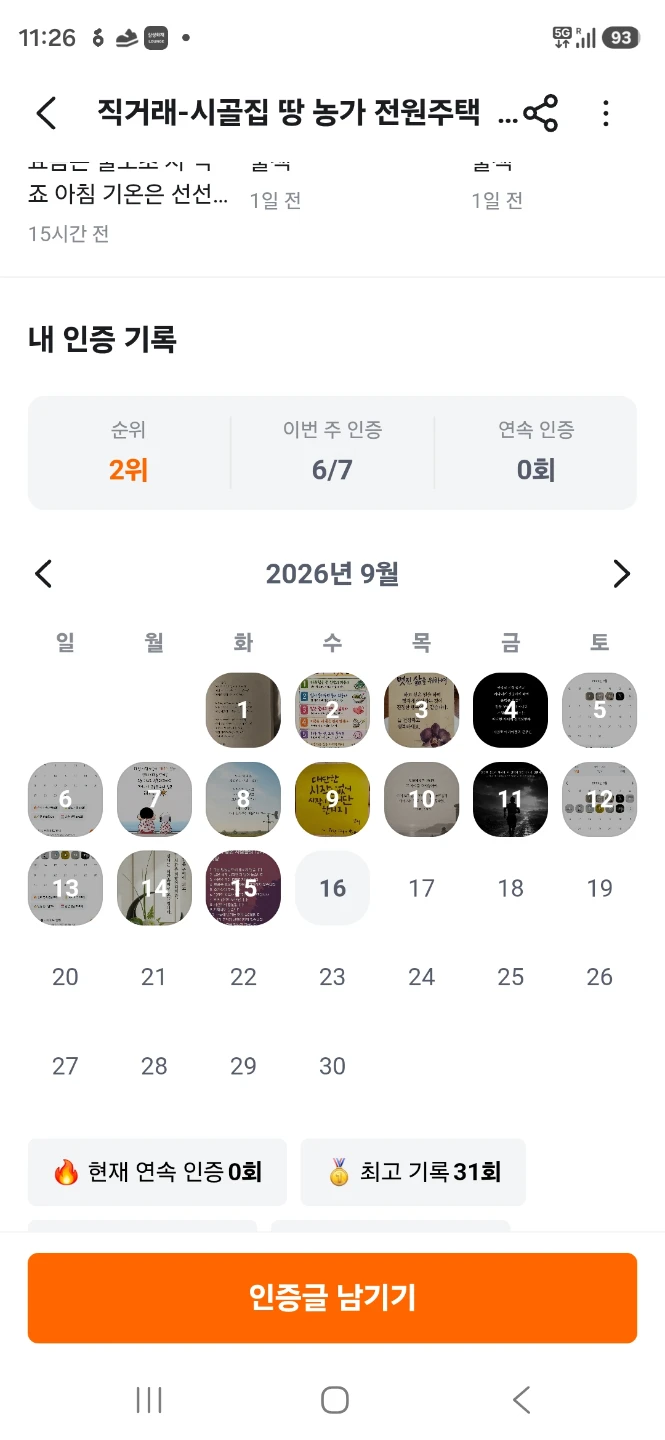Open day 7 certification entry
This screenshot has width=665, height=1440.
pyautogui.click(x=154, y=799)
